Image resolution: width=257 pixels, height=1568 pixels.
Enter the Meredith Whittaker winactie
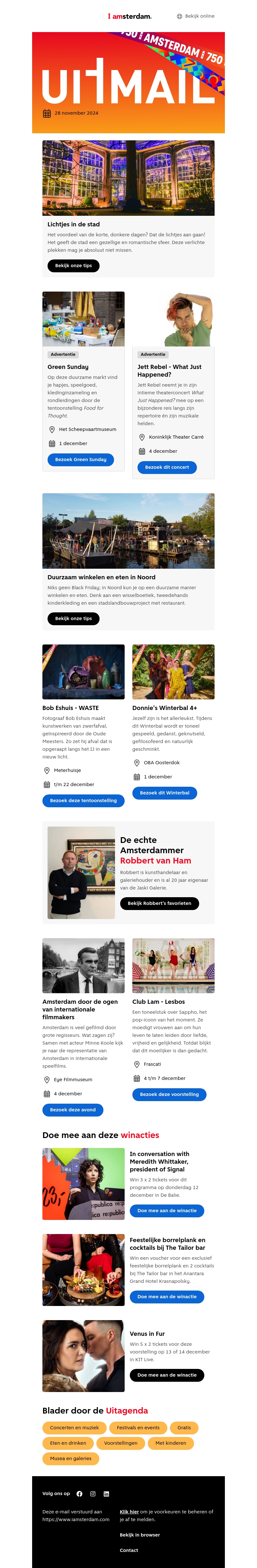tap(167, 1211)
